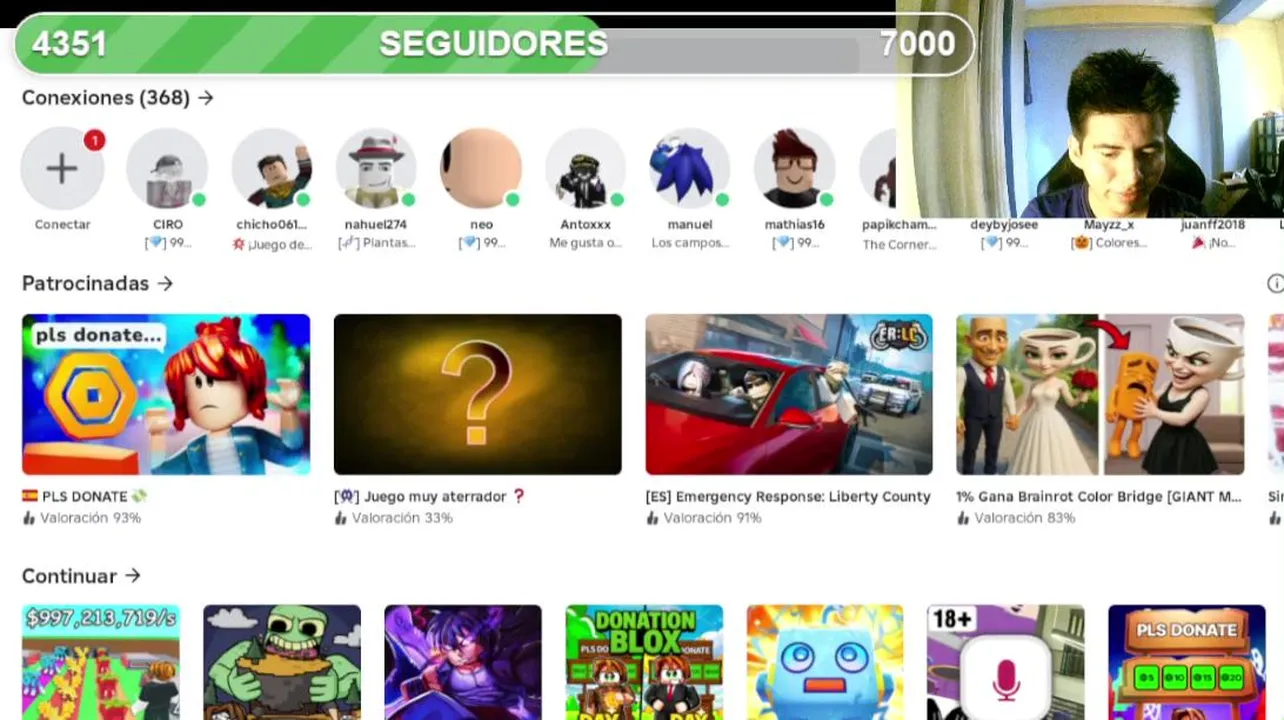Resume the $997,213,719/s game tile
Image resolution: width=1284 pixels, height=720 pixels.
(x=101, y=662)
